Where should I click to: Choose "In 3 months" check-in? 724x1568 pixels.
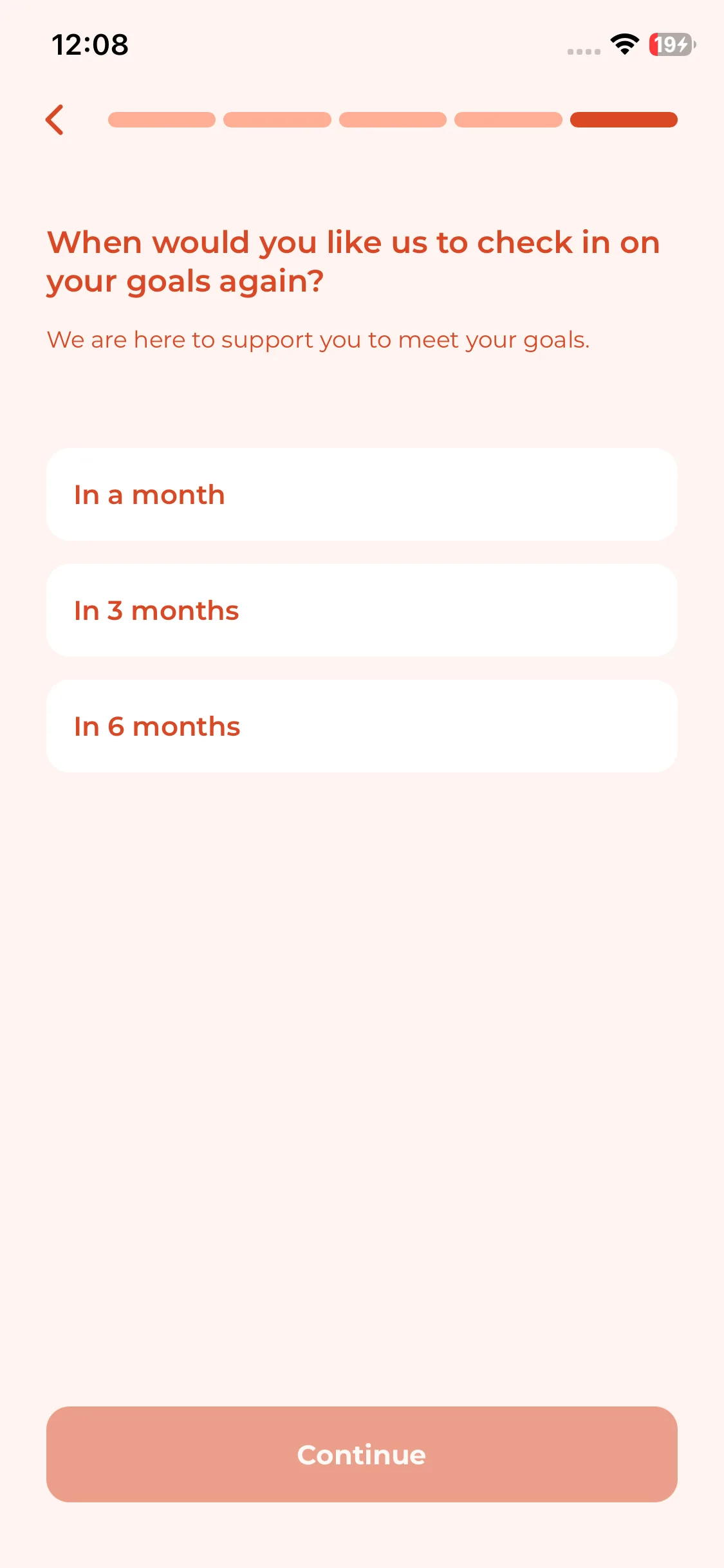pos(362,610)
